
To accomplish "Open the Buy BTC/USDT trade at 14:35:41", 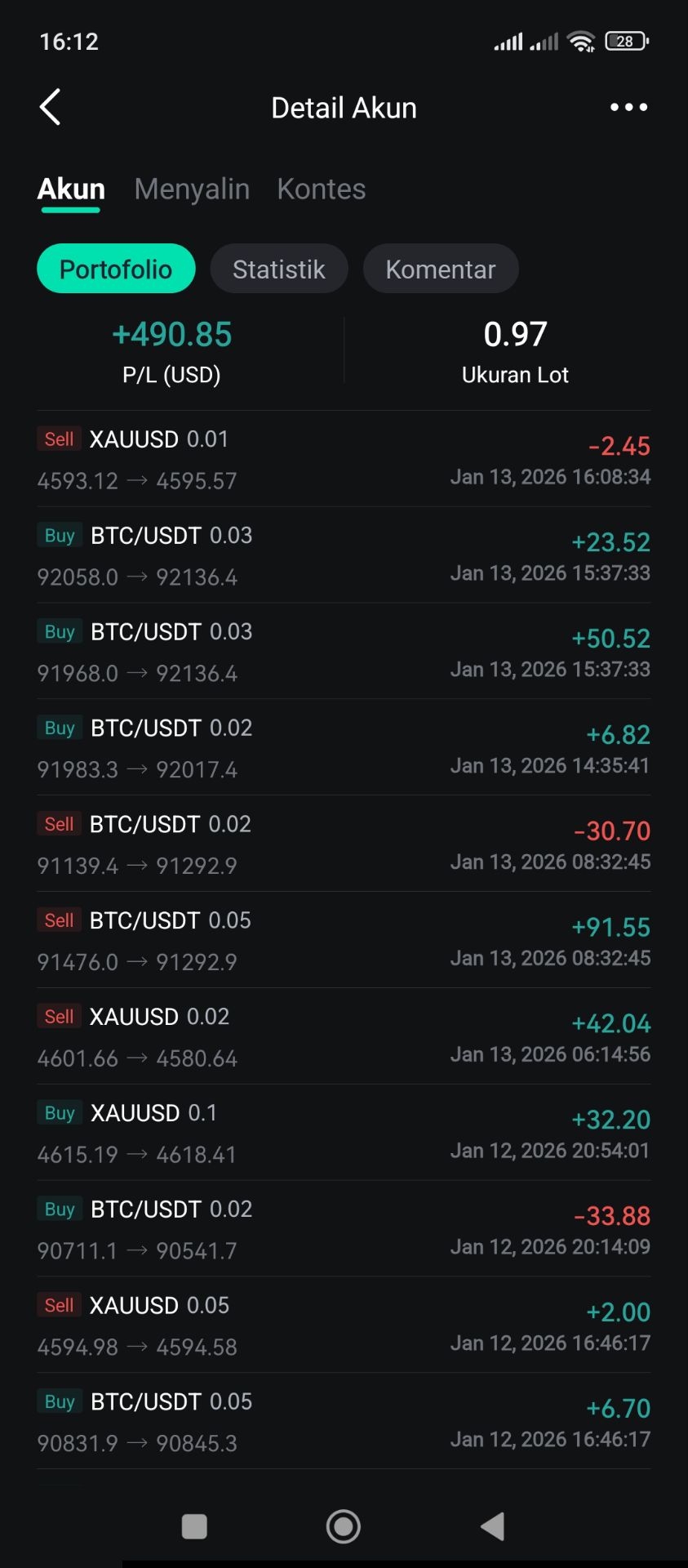I will [344, 748].
